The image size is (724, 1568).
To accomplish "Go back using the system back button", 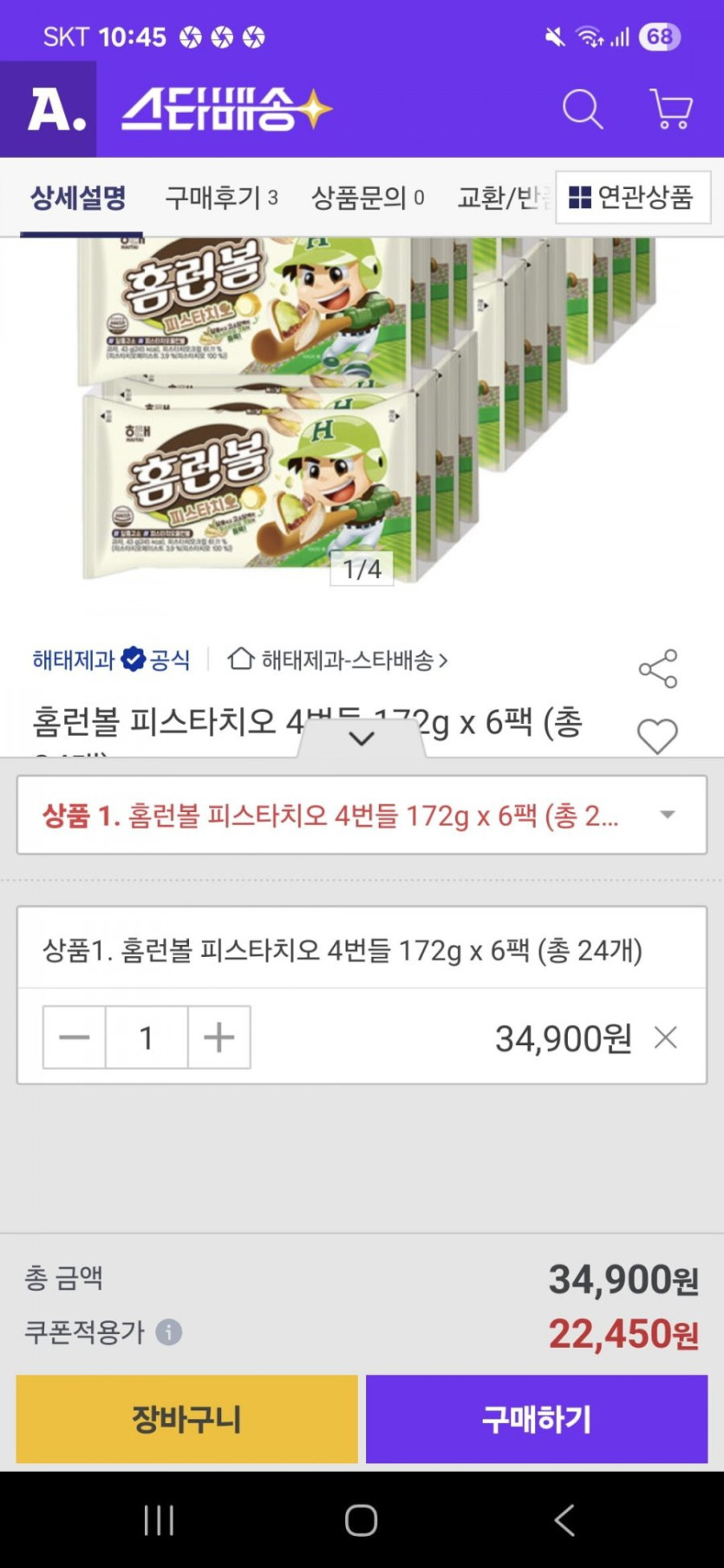I will 564,1519.
